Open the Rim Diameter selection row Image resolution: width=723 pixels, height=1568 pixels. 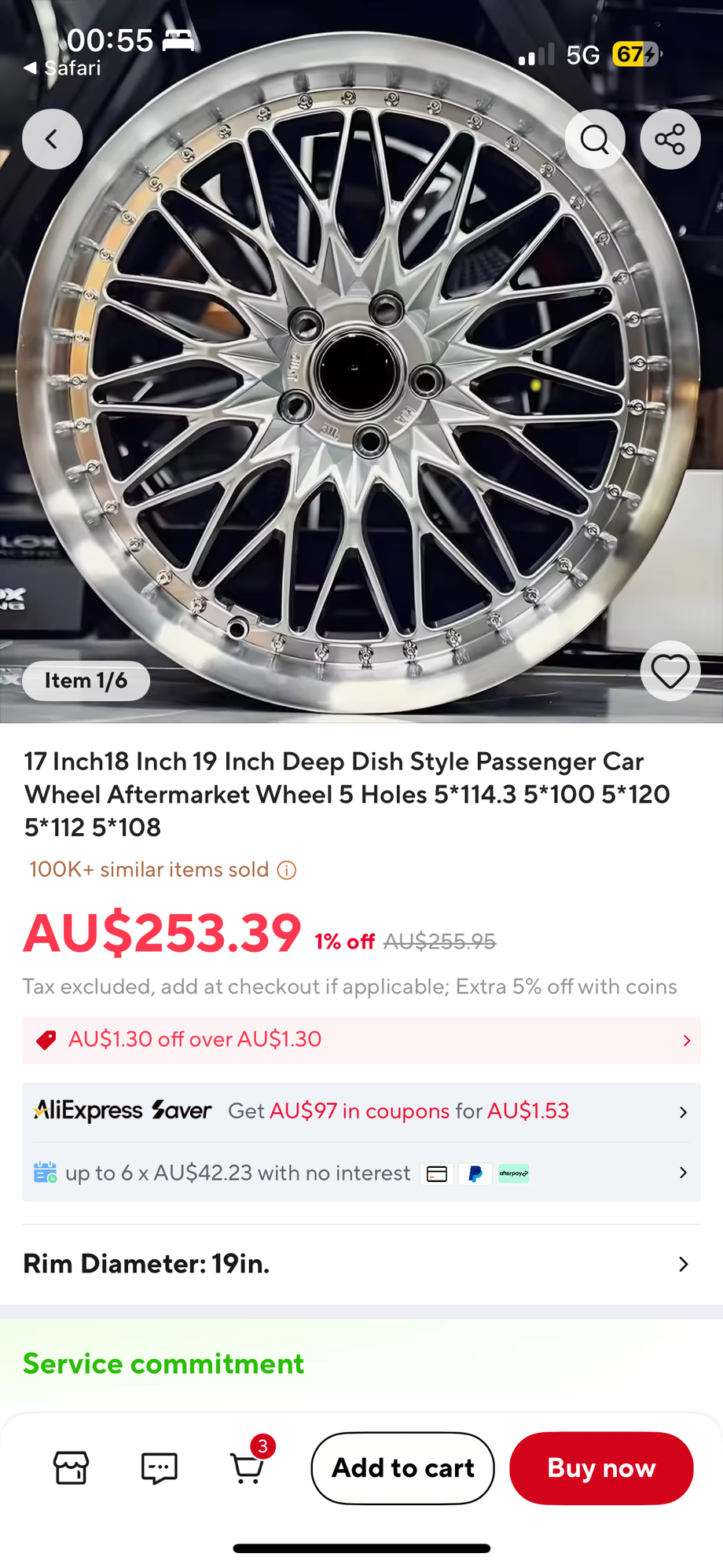pyautogui.click(x=361, y=1264)
